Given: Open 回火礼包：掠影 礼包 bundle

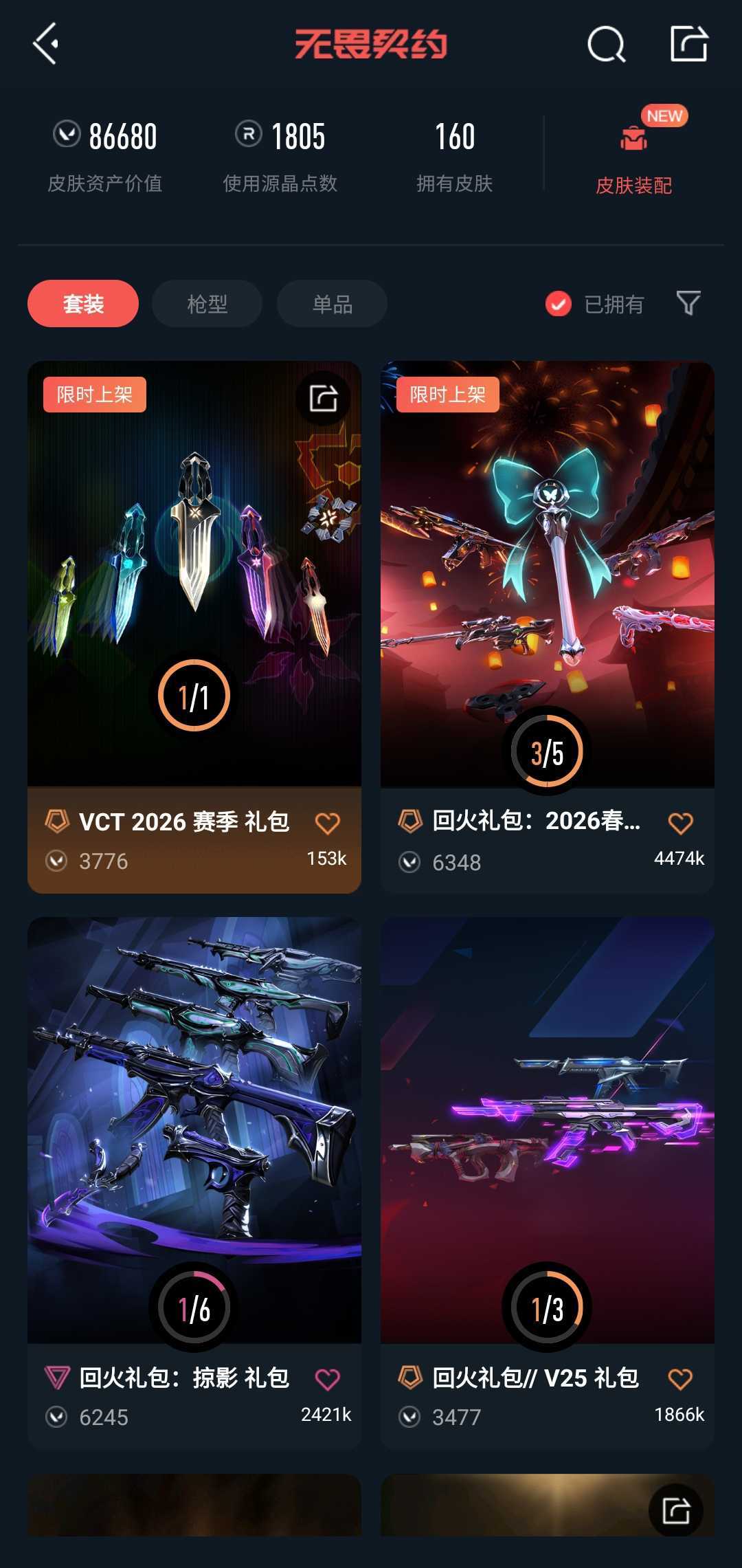Looking at the screenshot, I should pos(194,1183).
